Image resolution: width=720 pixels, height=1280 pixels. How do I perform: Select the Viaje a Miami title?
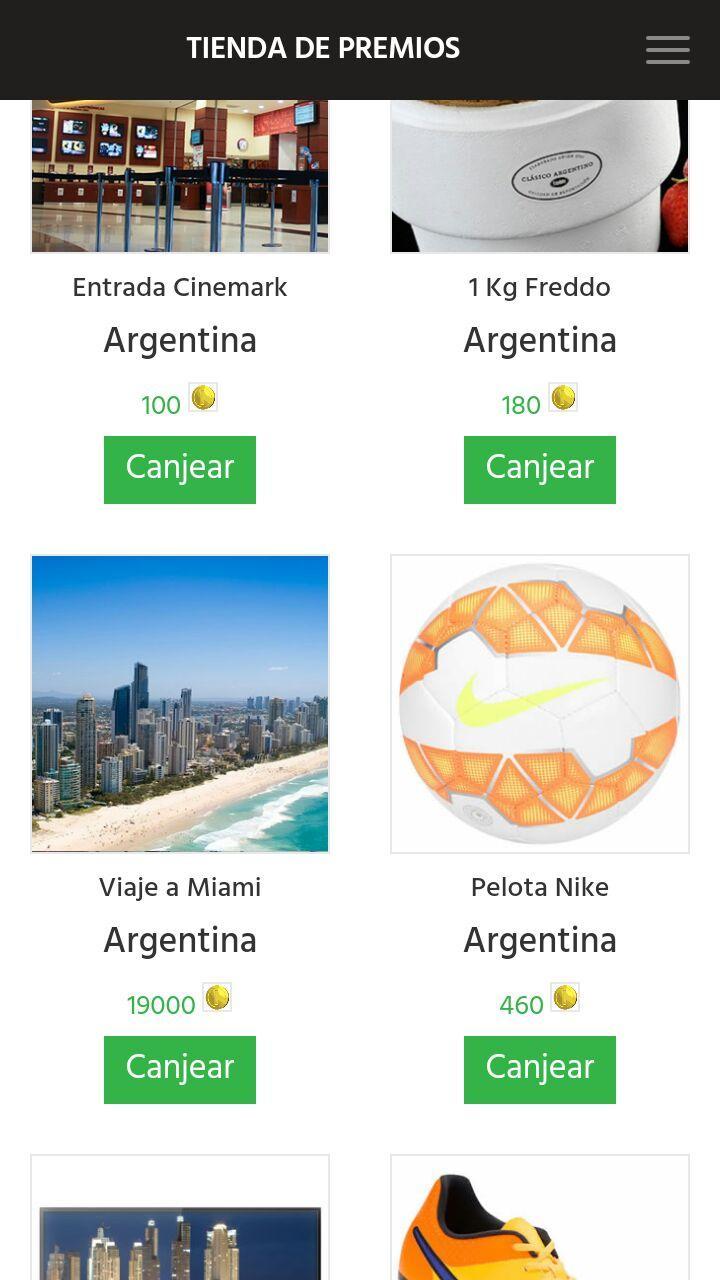180,888
